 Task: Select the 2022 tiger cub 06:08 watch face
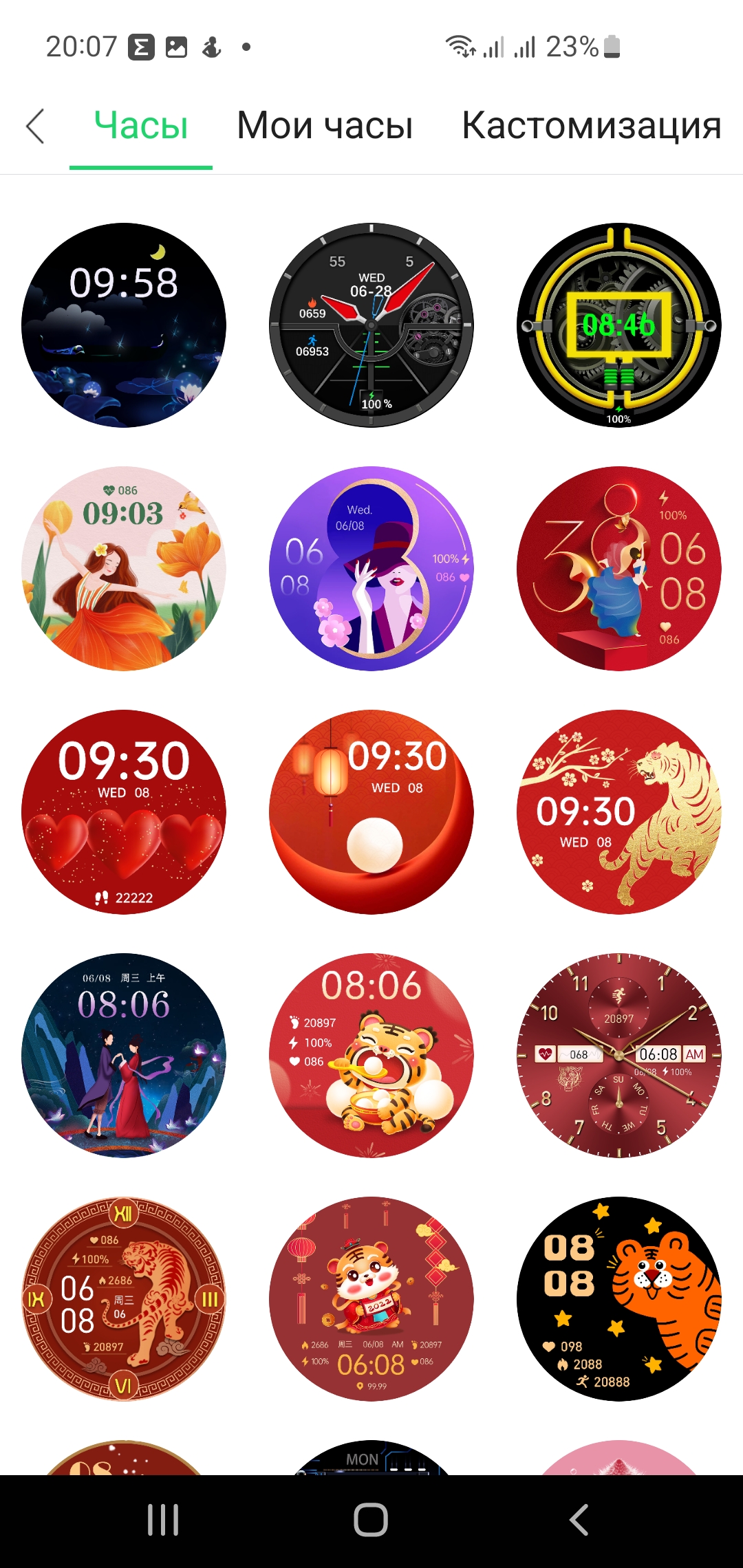pyautogui.click(x=371, y=1299)
